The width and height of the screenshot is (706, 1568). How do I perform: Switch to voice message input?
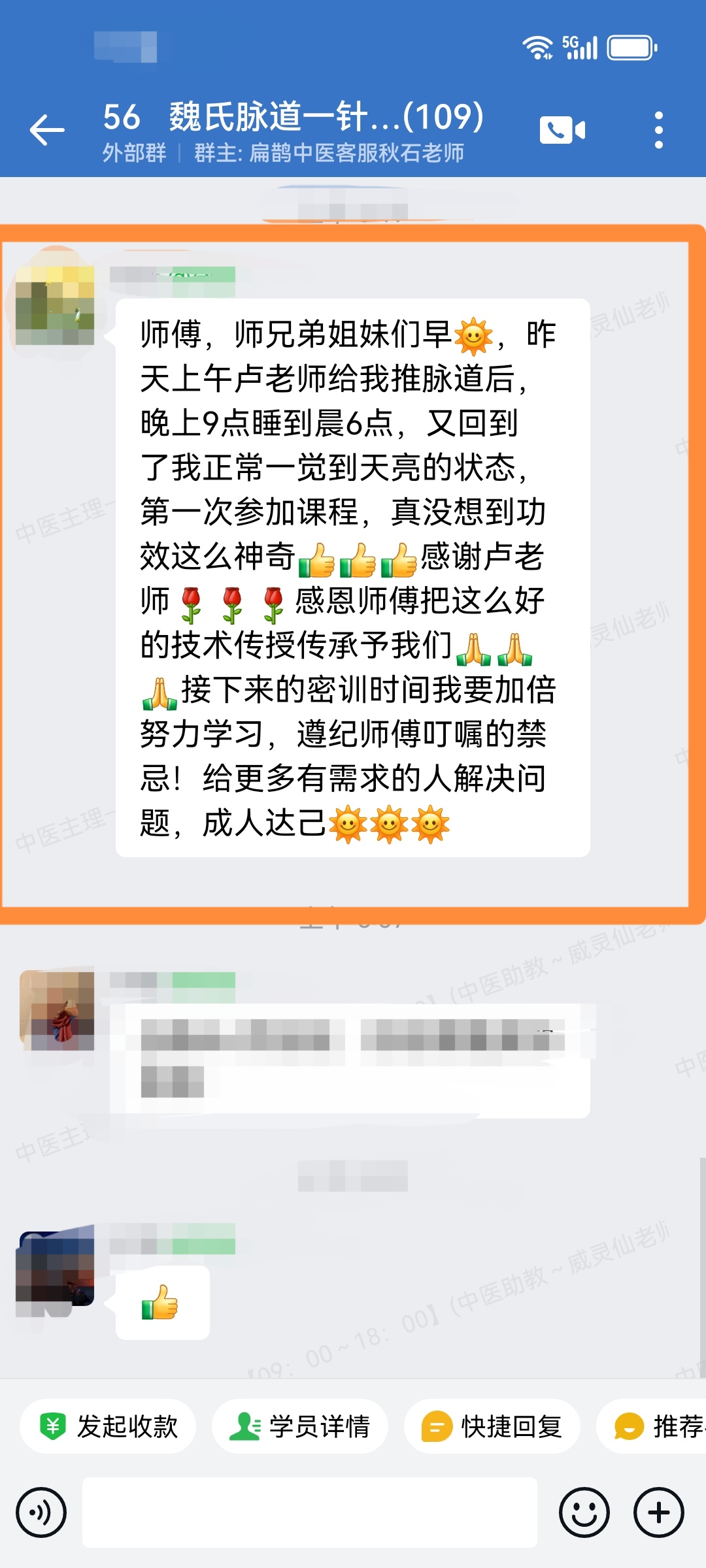tap(41, 1512)
